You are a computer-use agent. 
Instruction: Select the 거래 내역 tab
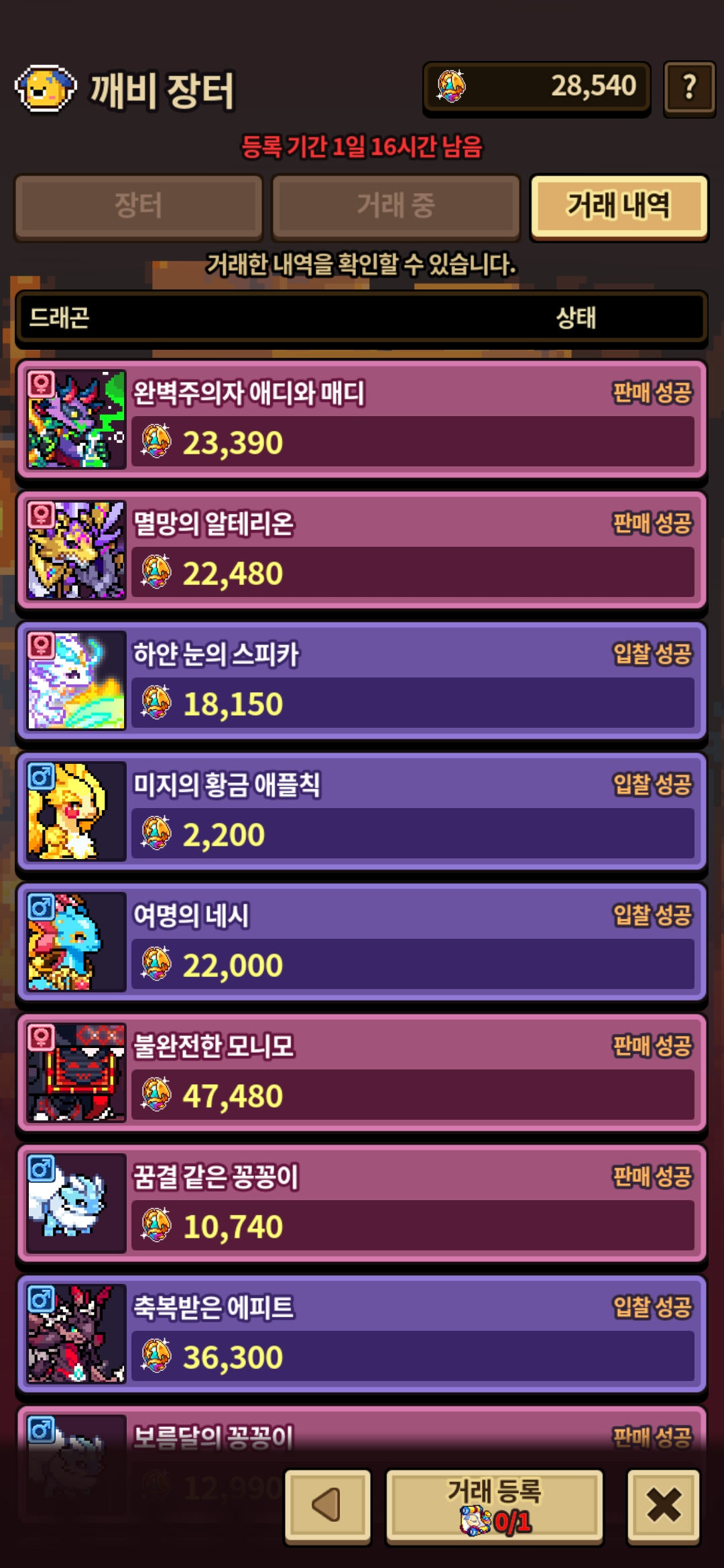[x=619, y=206]
